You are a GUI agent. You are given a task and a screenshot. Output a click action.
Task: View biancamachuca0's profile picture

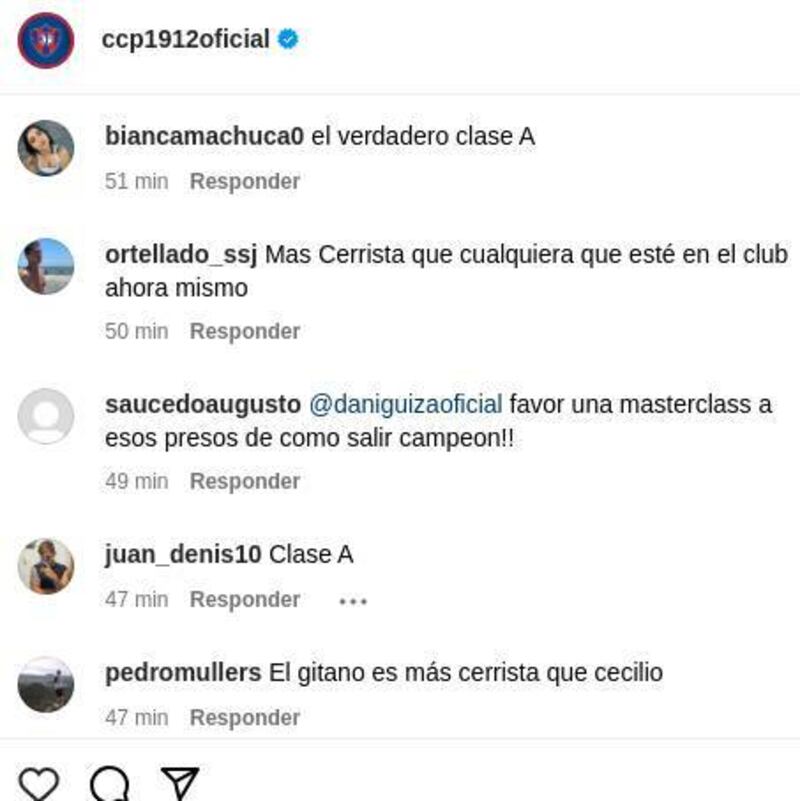[x=46, y=148]
